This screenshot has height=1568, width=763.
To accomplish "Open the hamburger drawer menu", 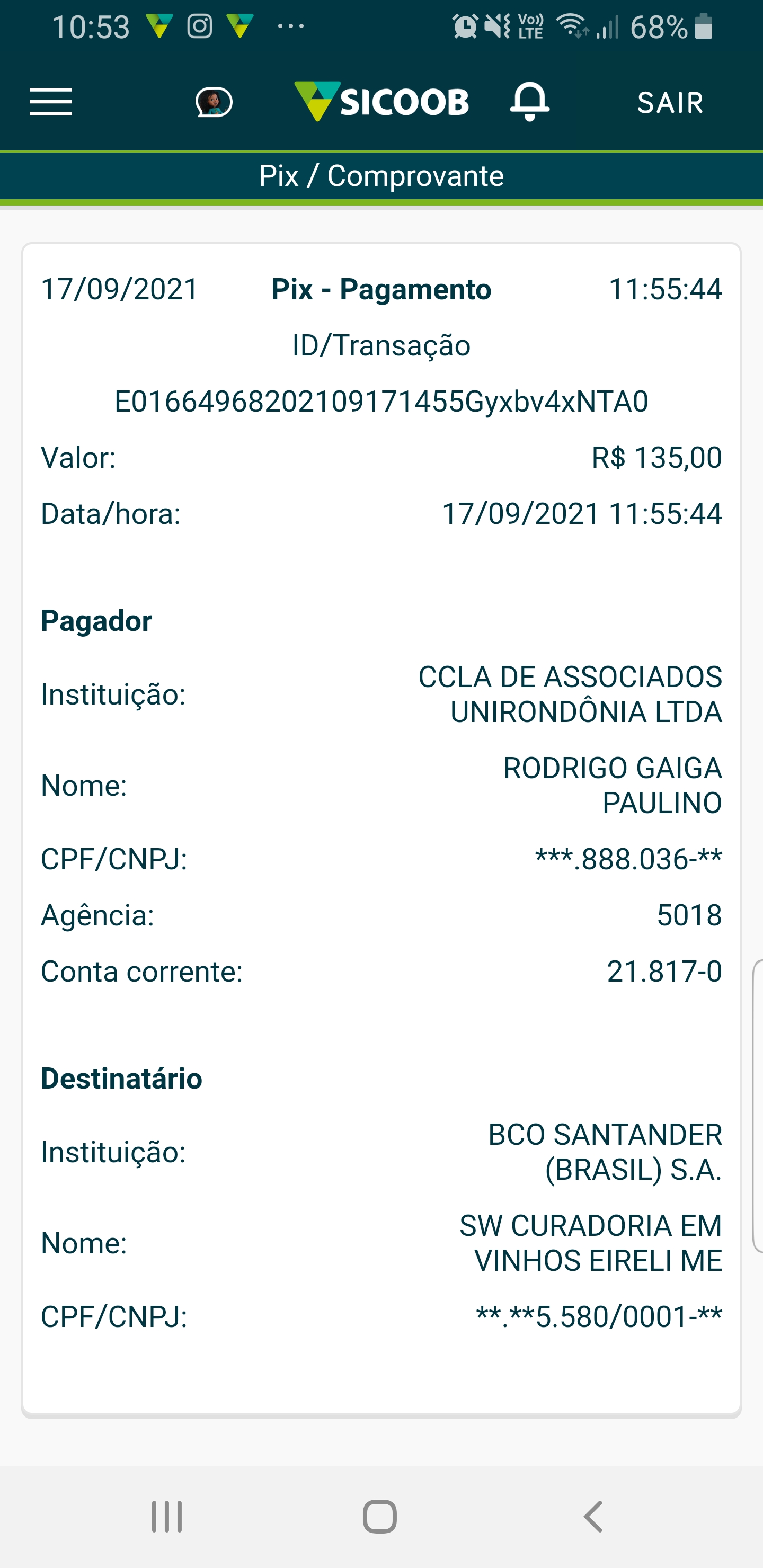I will click(51, 102).
